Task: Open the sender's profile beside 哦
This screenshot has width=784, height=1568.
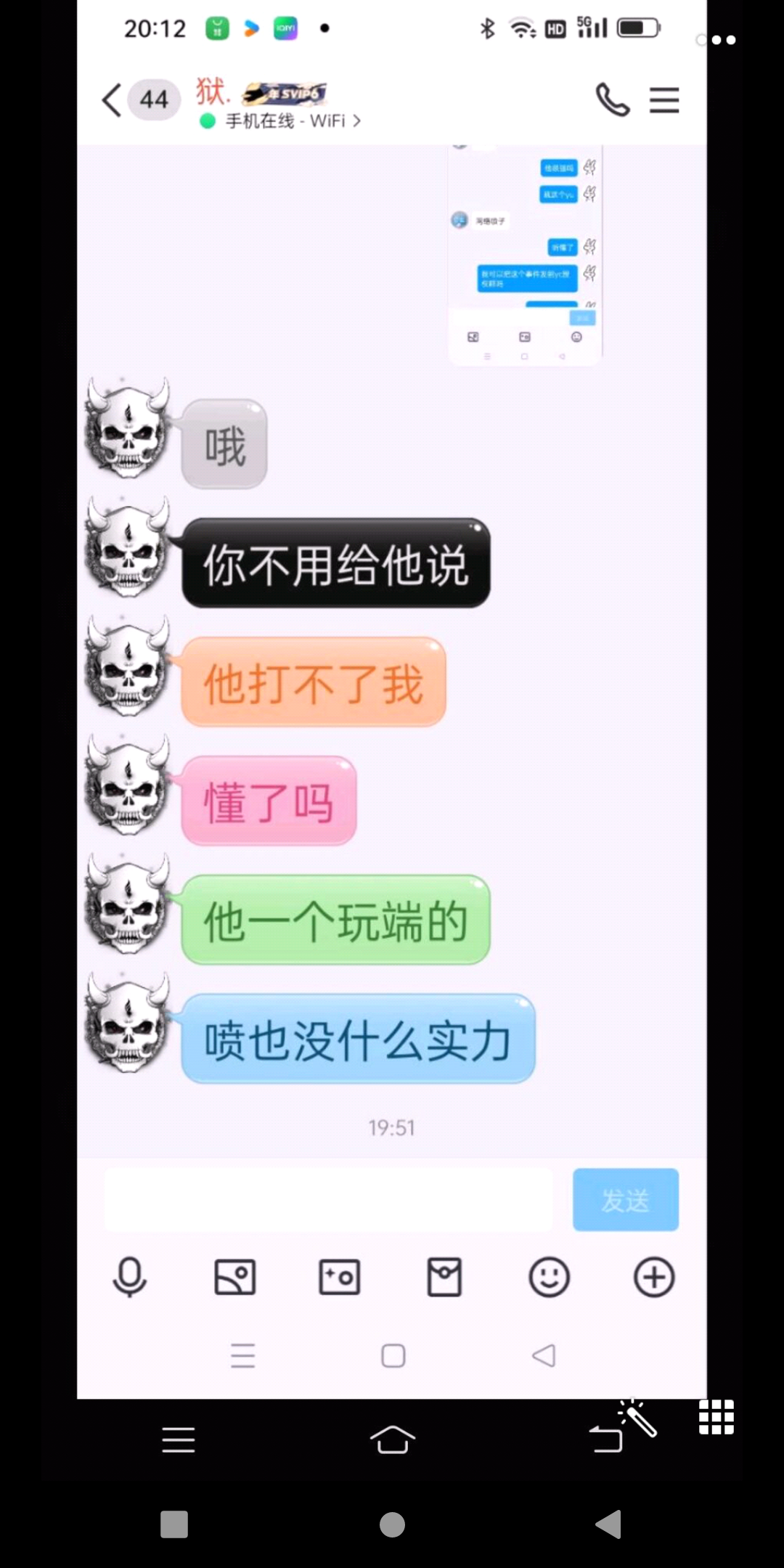Action: click(x=128, y=430)
